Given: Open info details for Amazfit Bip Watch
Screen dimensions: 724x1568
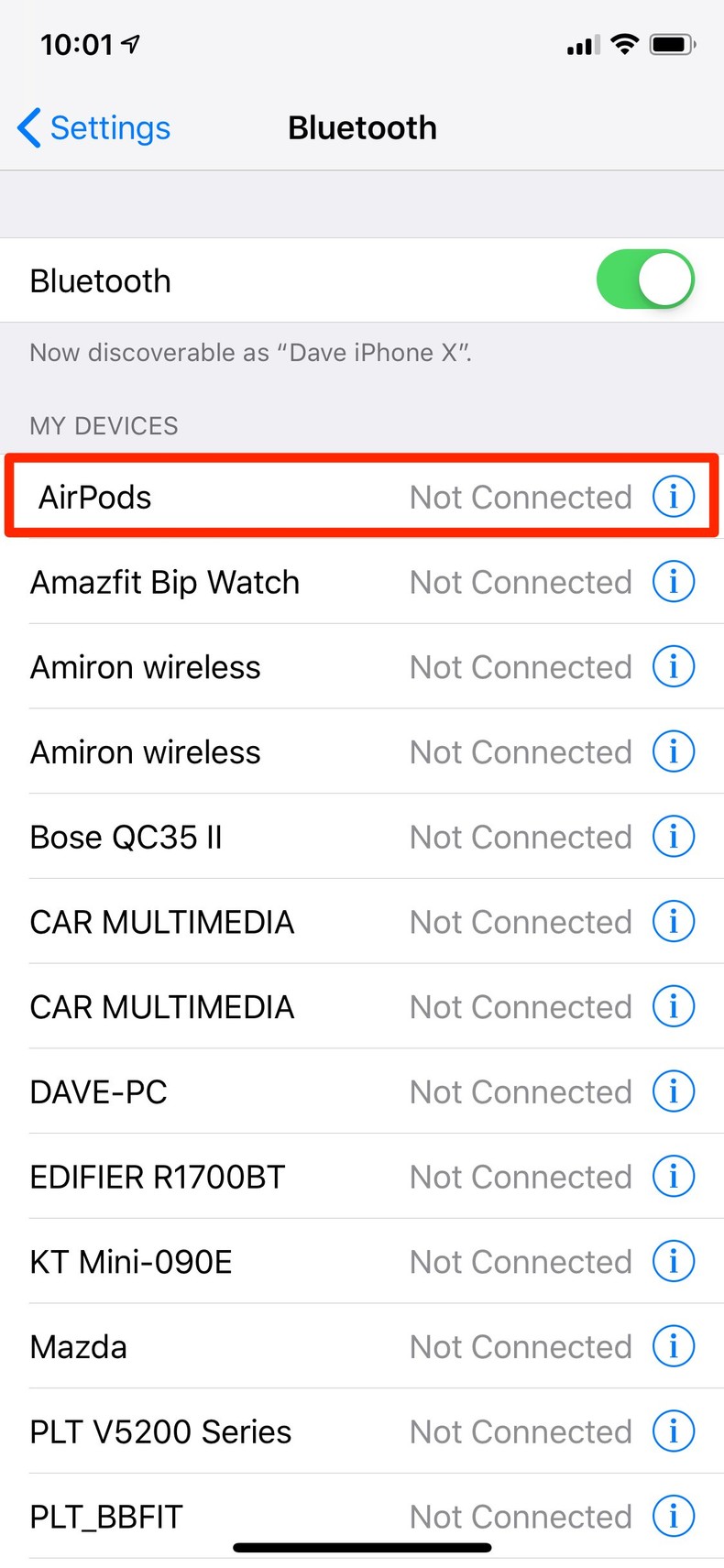Looking at the screenshot, I should [x=674, y=581].
